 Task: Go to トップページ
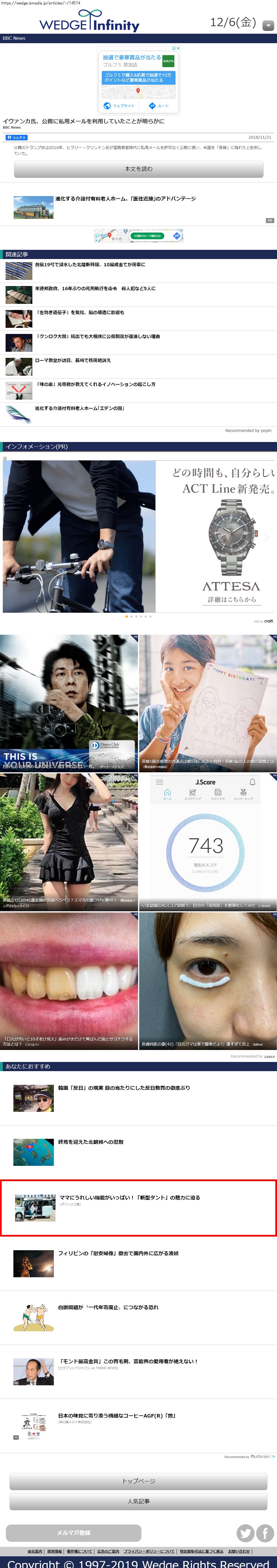click(138, 1481)
